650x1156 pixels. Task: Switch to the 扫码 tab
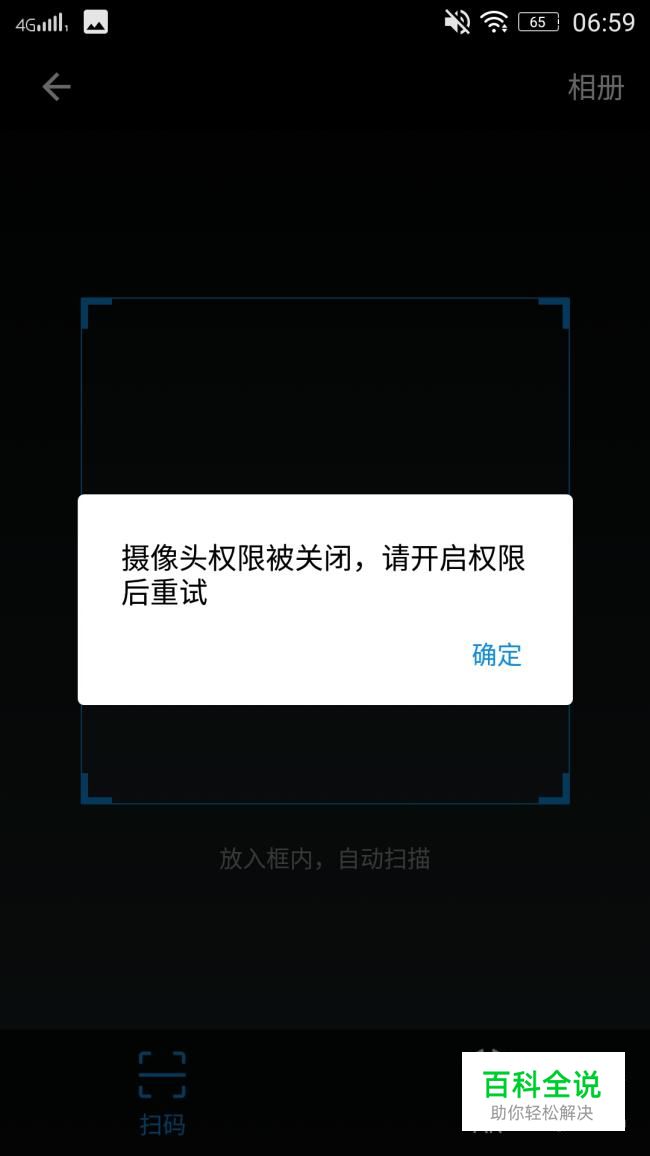point(162,1093)
